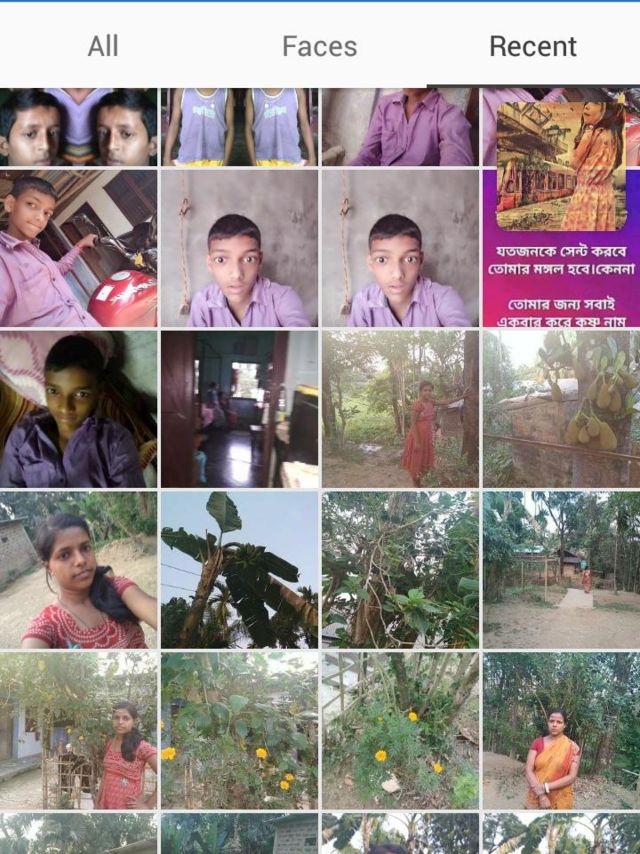Switch to the Faces tab
This screenshot has height=854, width=640.
click(x=319, y=46)
